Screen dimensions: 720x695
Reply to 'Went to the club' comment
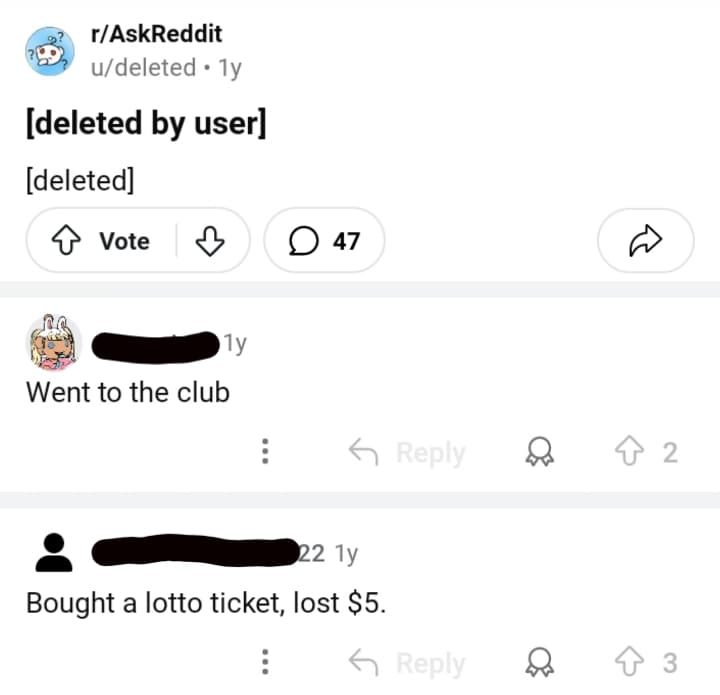coord(407,453)
